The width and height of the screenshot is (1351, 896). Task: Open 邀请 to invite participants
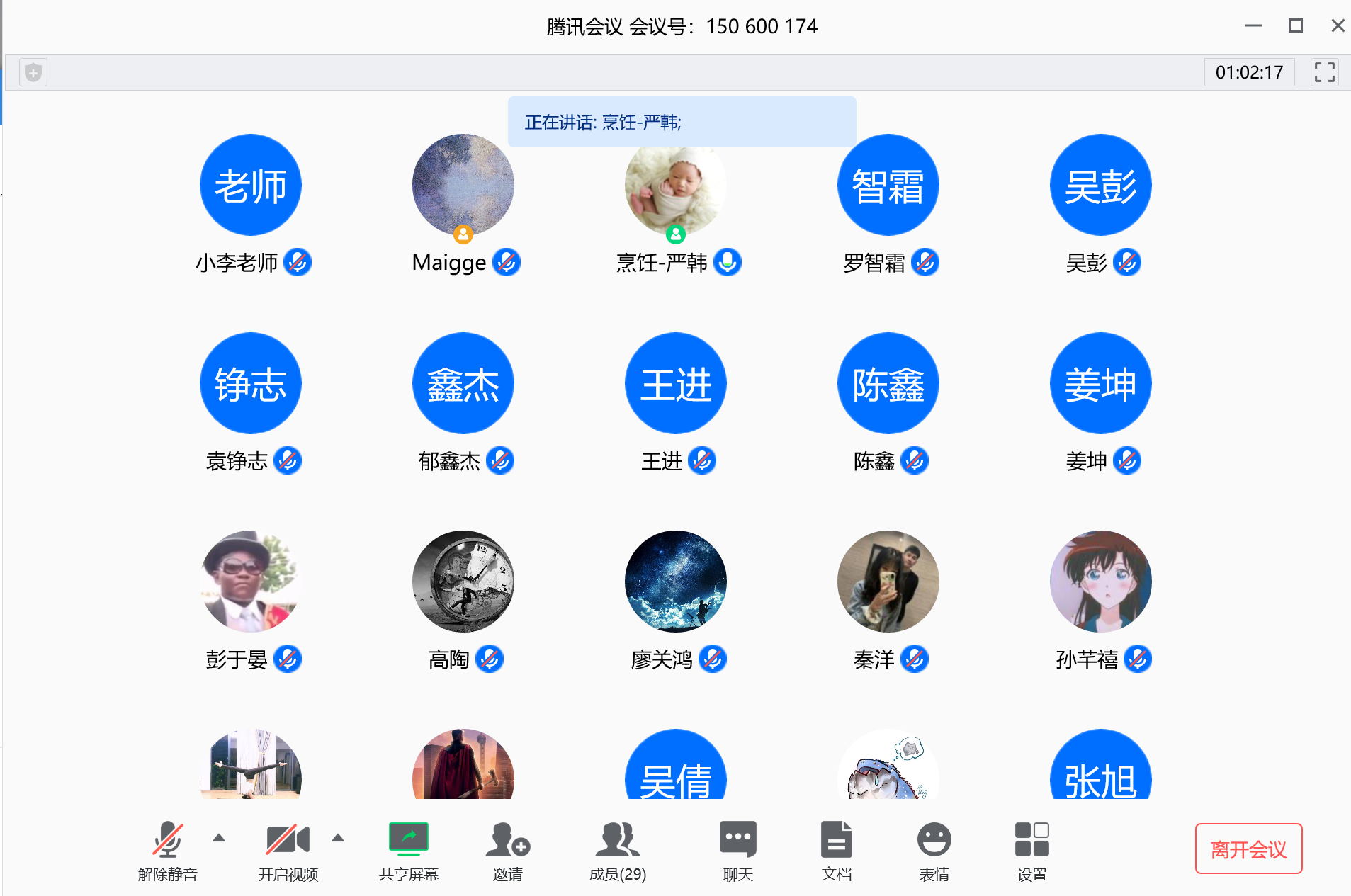pyautogui.click(x=508, y=850)
